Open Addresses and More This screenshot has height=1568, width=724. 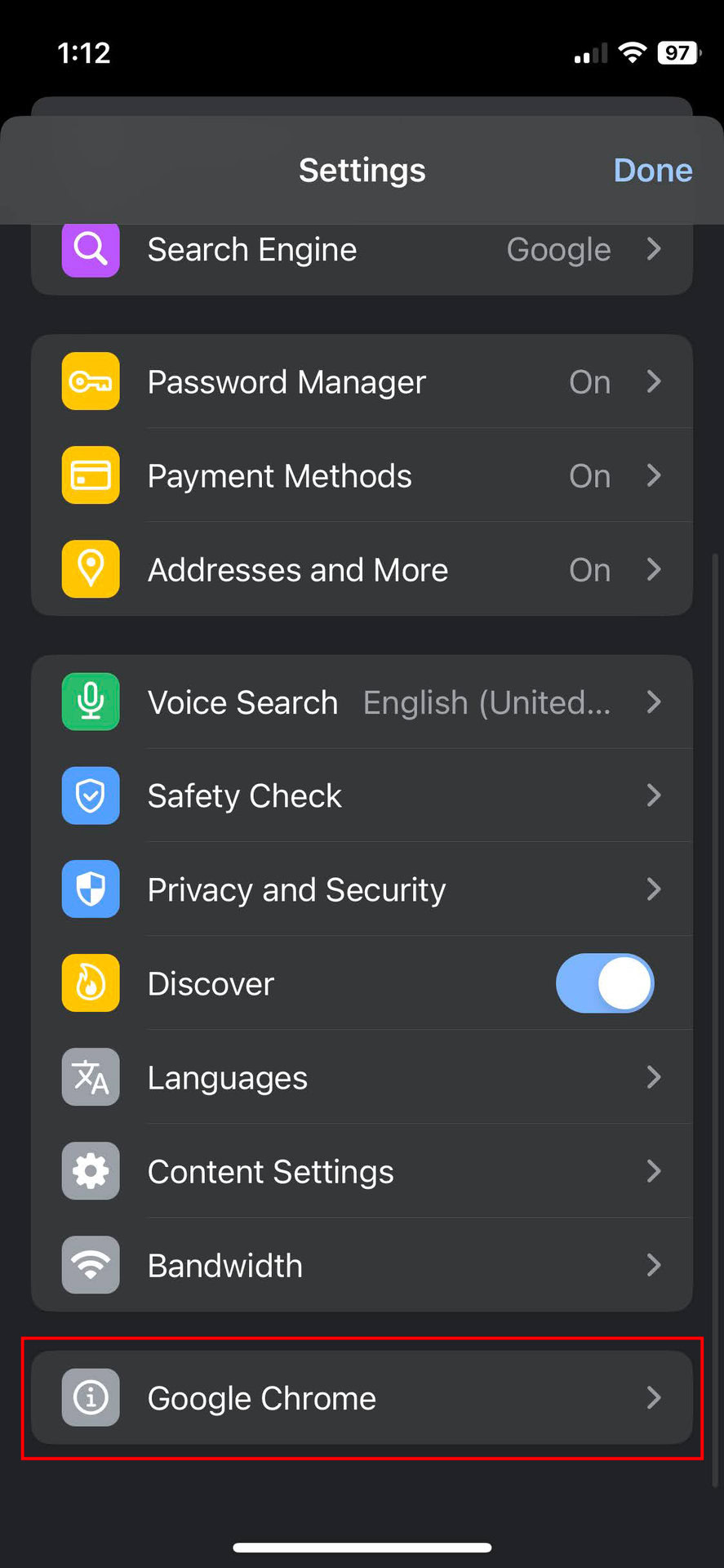[362, 569]
